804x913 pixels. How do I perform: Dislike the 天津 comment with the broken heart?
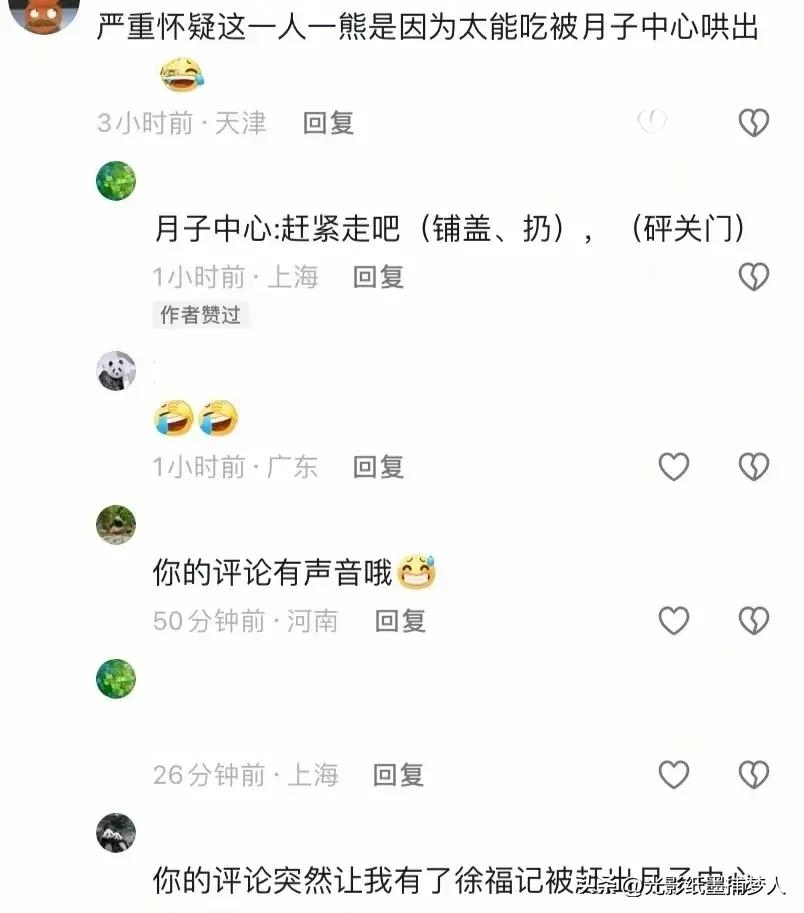coord(753,123)
